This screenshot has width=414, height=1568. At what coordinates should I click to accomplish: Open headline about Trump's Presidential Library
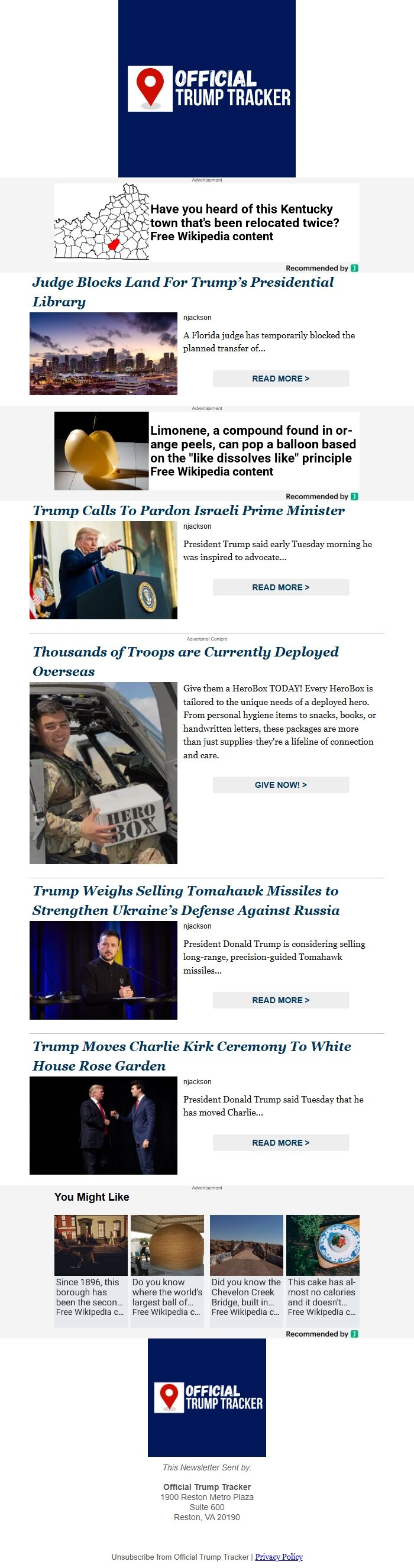point(183,292)
